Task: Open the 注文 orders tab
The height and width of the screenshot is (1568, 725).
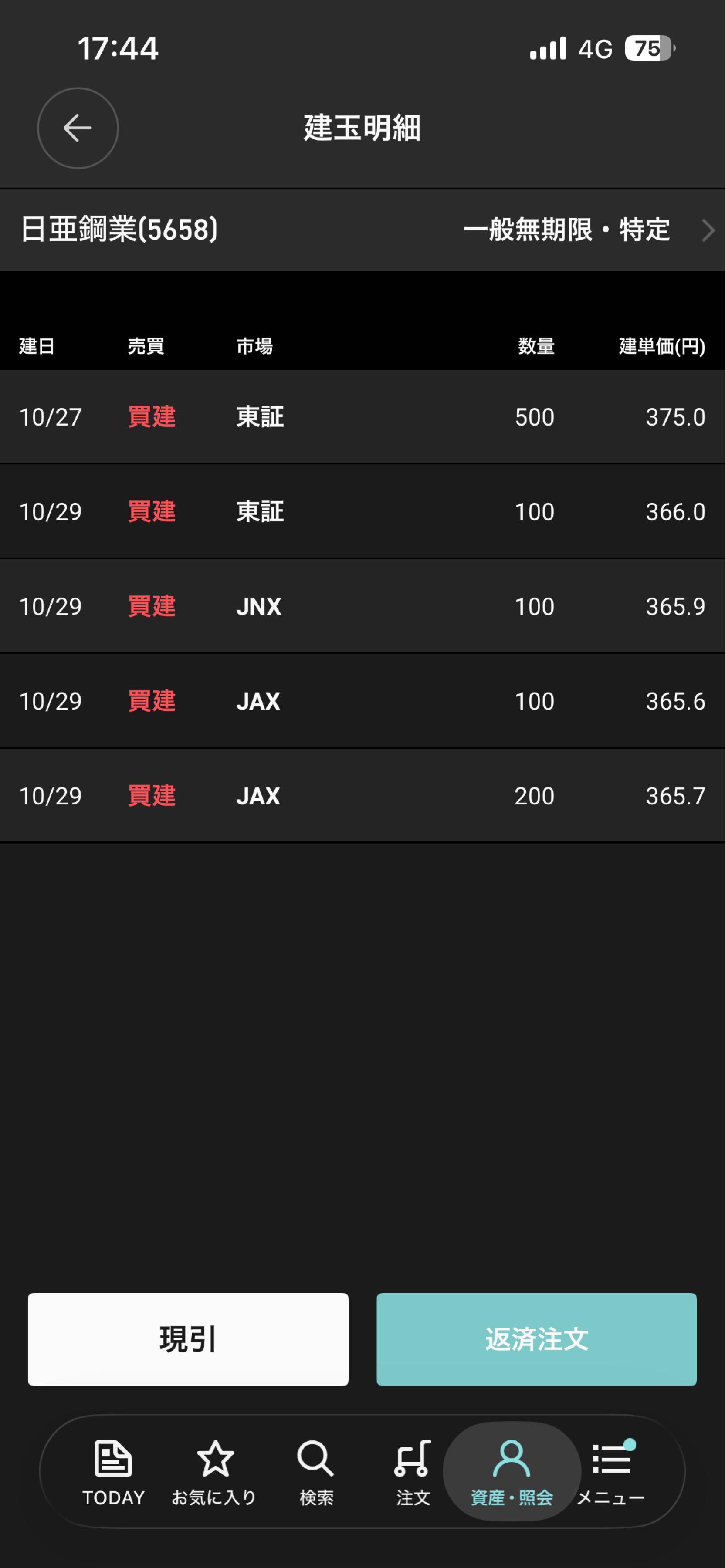Action: coord(413,1472)
